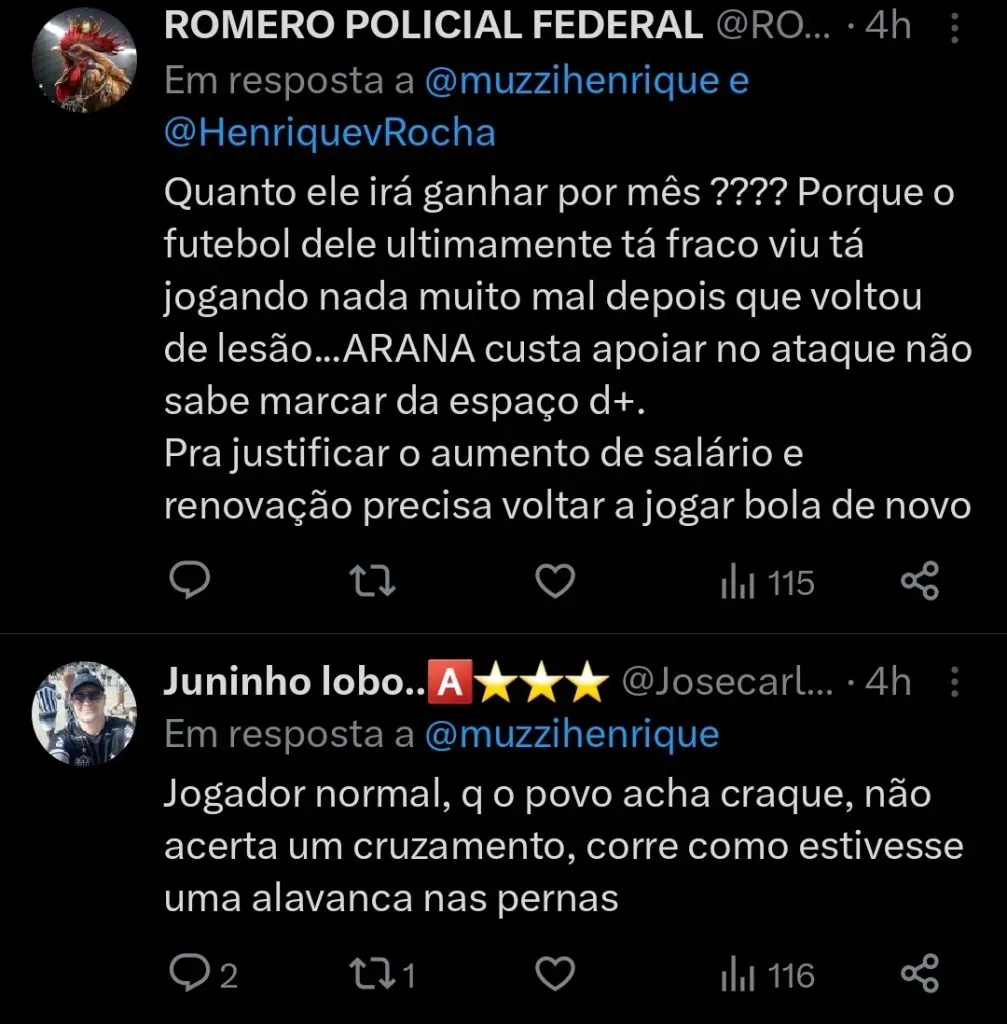View analytics of Juninho lobo's tweet

click(x=767, y=974)
